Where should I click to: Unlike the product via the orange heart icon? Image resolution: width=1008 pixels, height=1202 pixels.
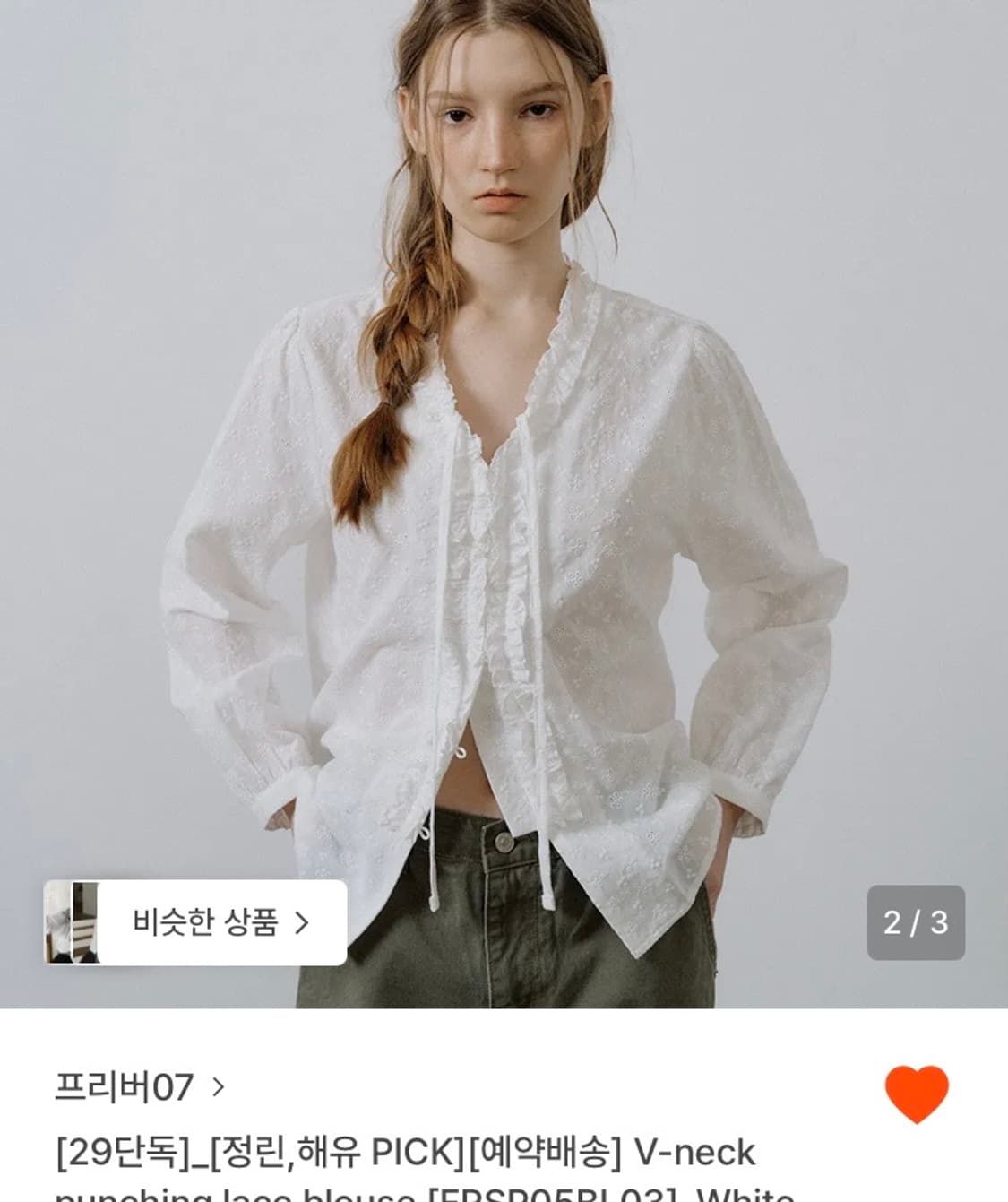tap(916, 1092)
